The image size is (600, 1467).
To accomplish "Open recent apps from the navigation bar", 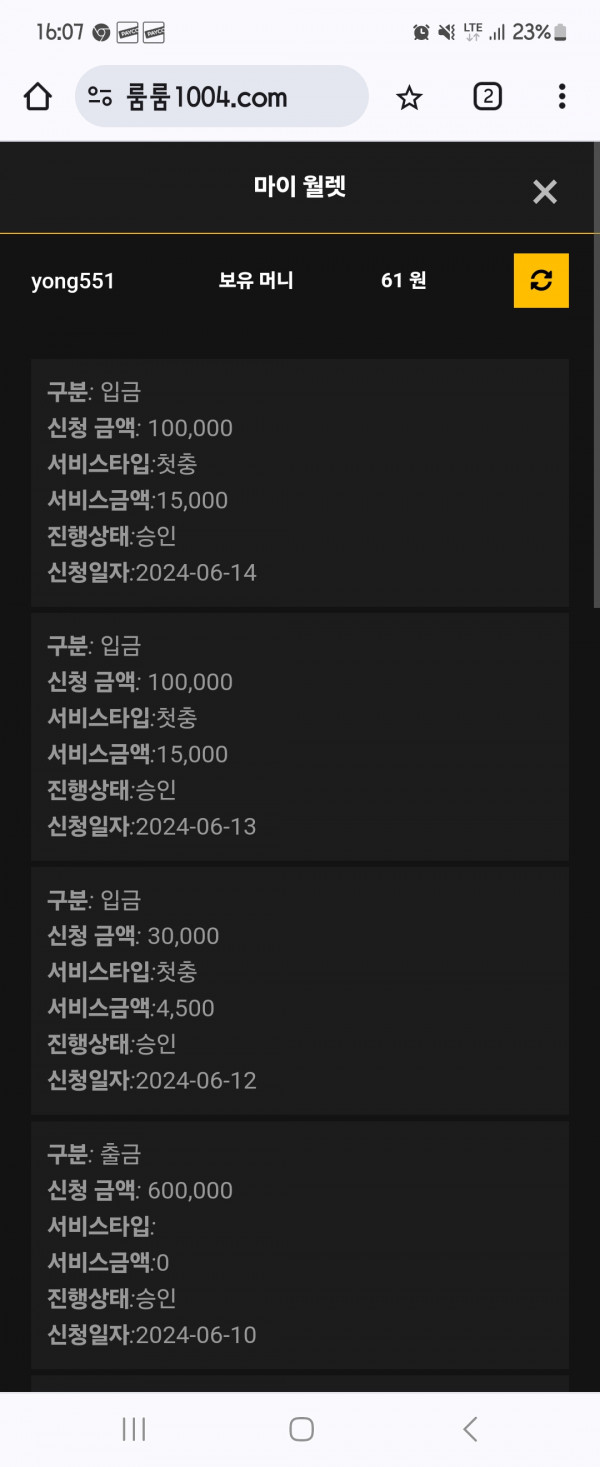I will pyautogui.click(x=133, y=1429).
